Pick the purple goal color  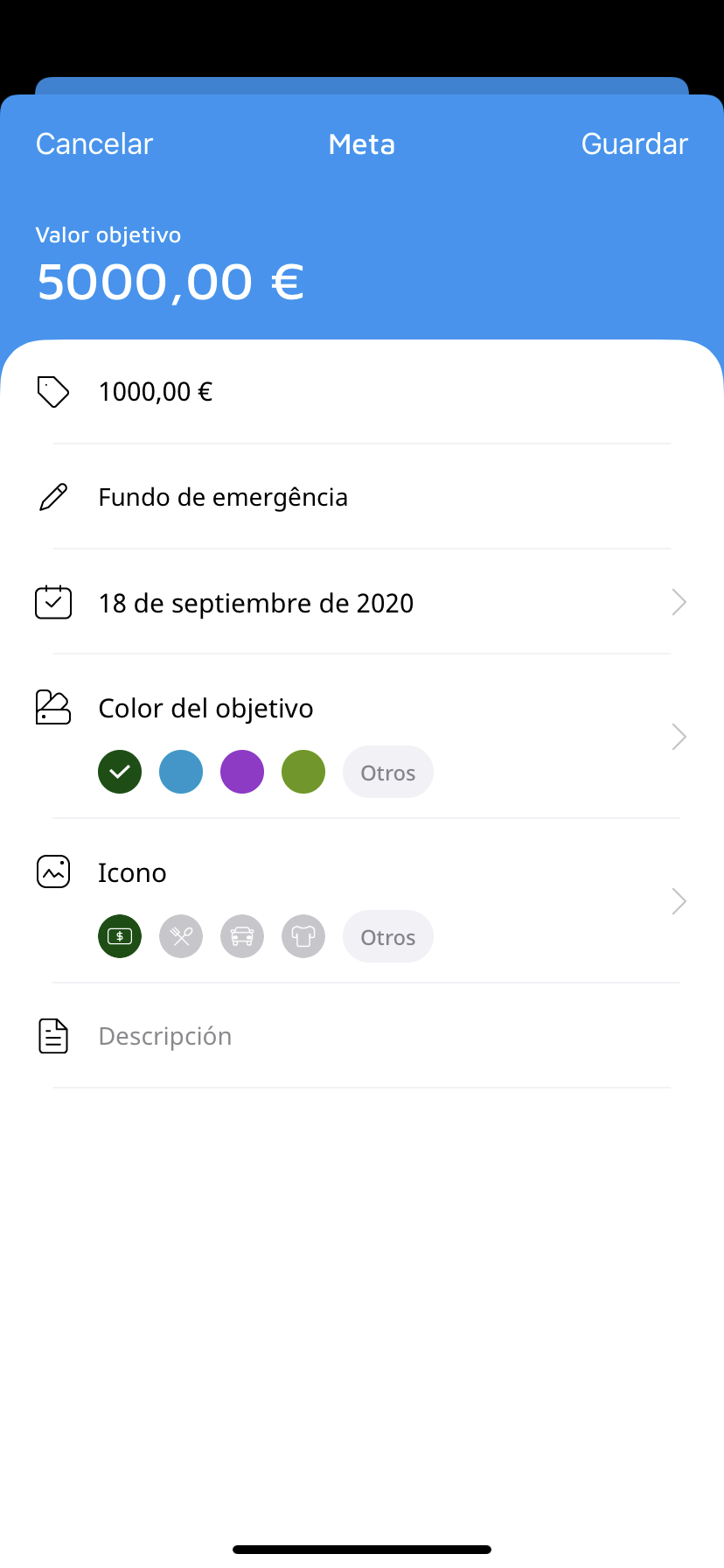tap(242, 772)
